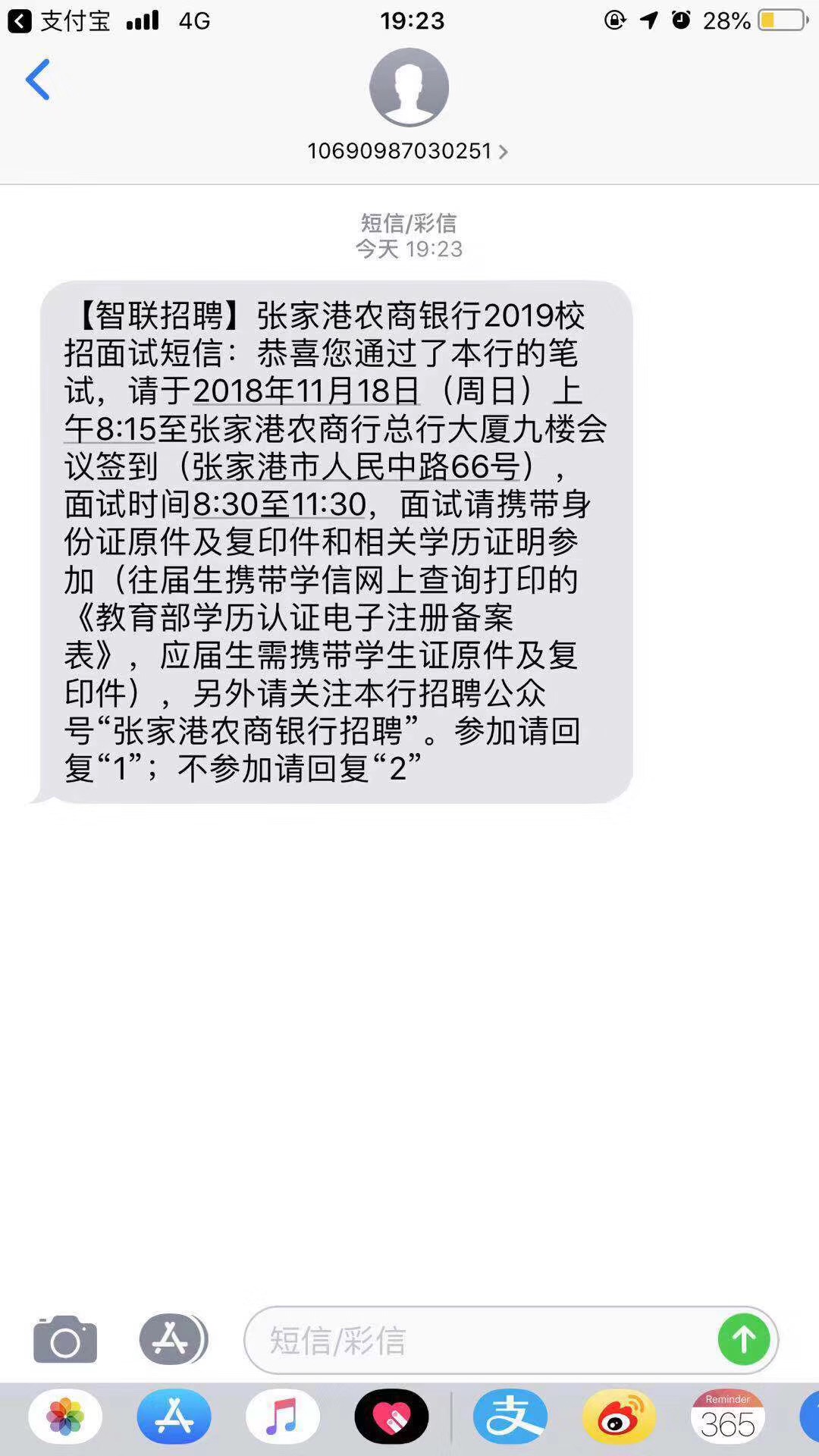Open the Reminder 365 app
819x1456 pixels.
727,1417
